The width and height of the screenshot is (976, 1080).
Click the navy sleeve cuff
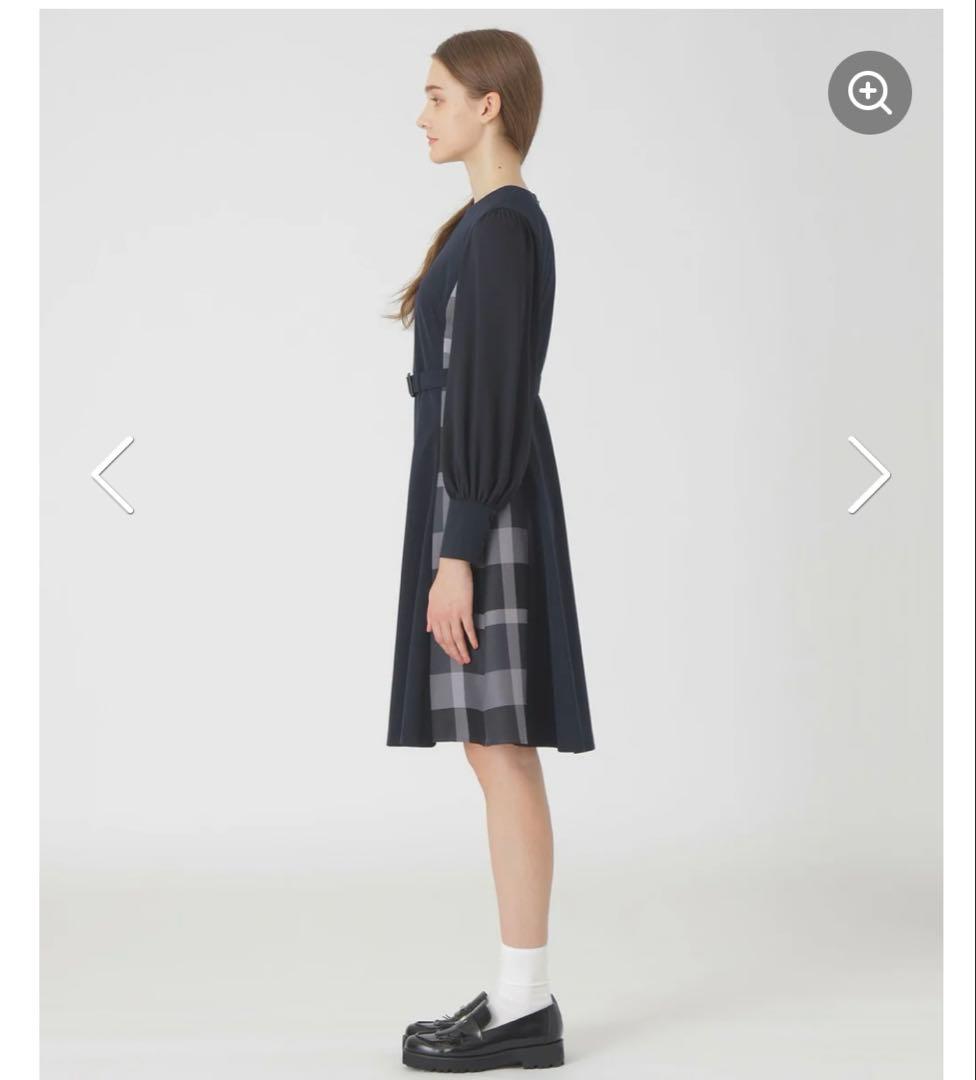click(465, 530)
